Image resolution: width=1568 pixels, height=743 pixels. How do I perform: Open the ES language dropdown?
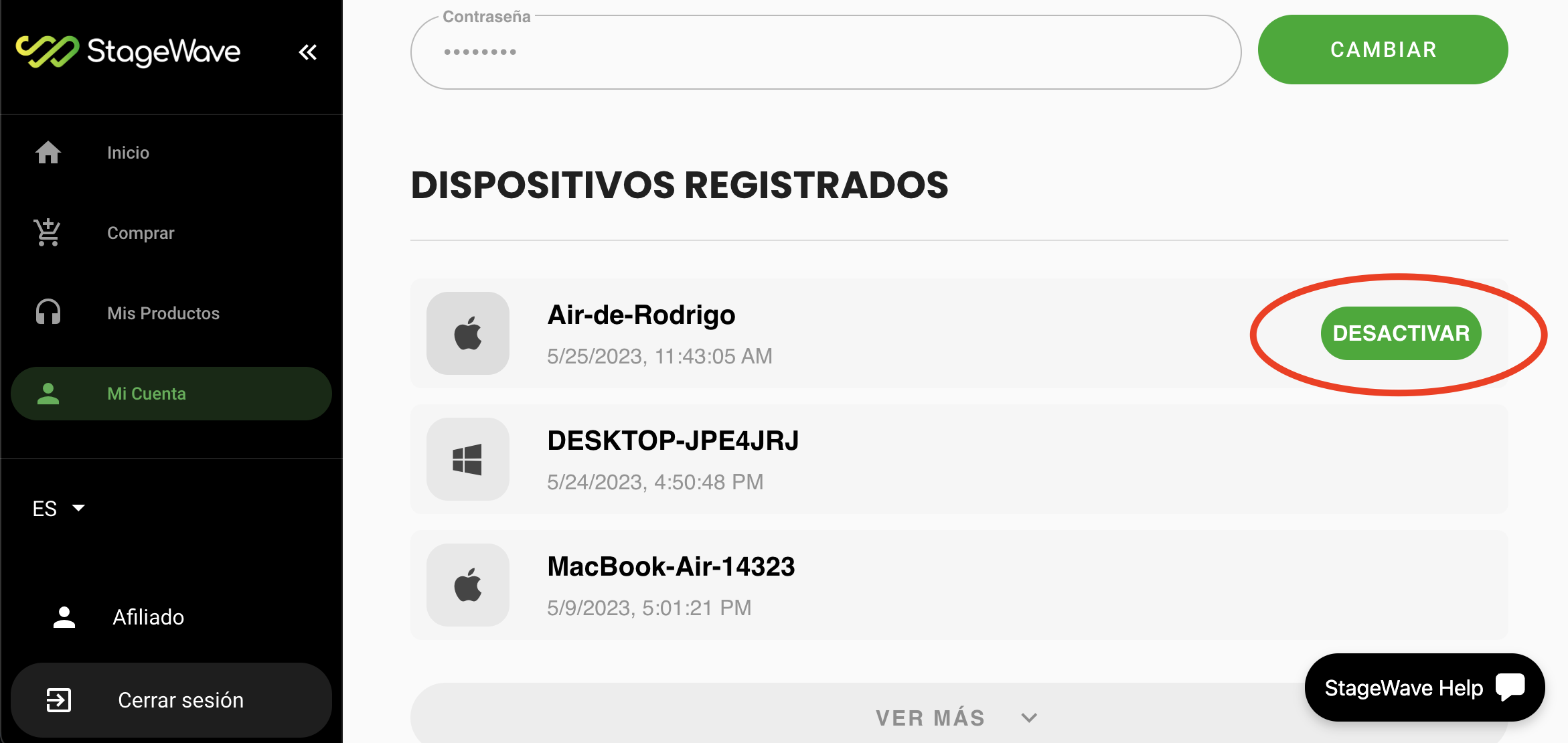coord(59,508)
